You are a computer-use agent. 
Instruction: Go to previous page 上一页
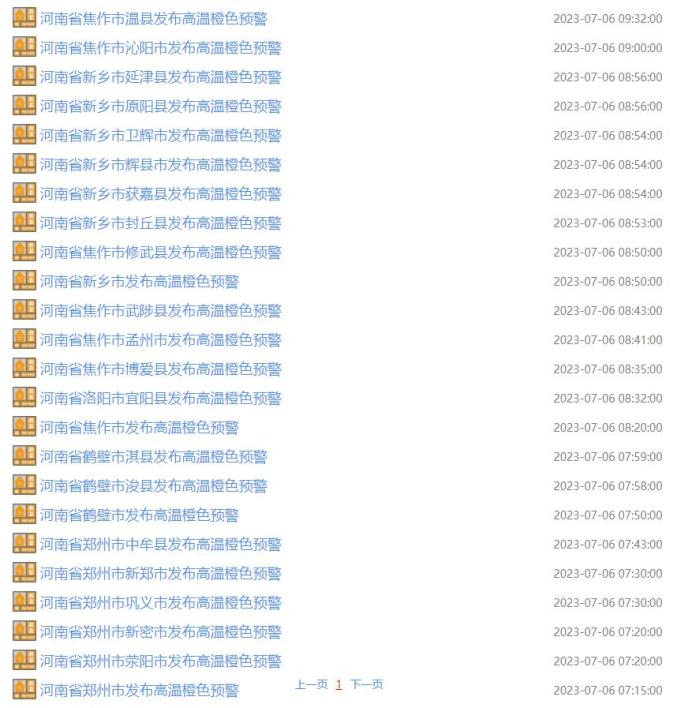point(311,685)
